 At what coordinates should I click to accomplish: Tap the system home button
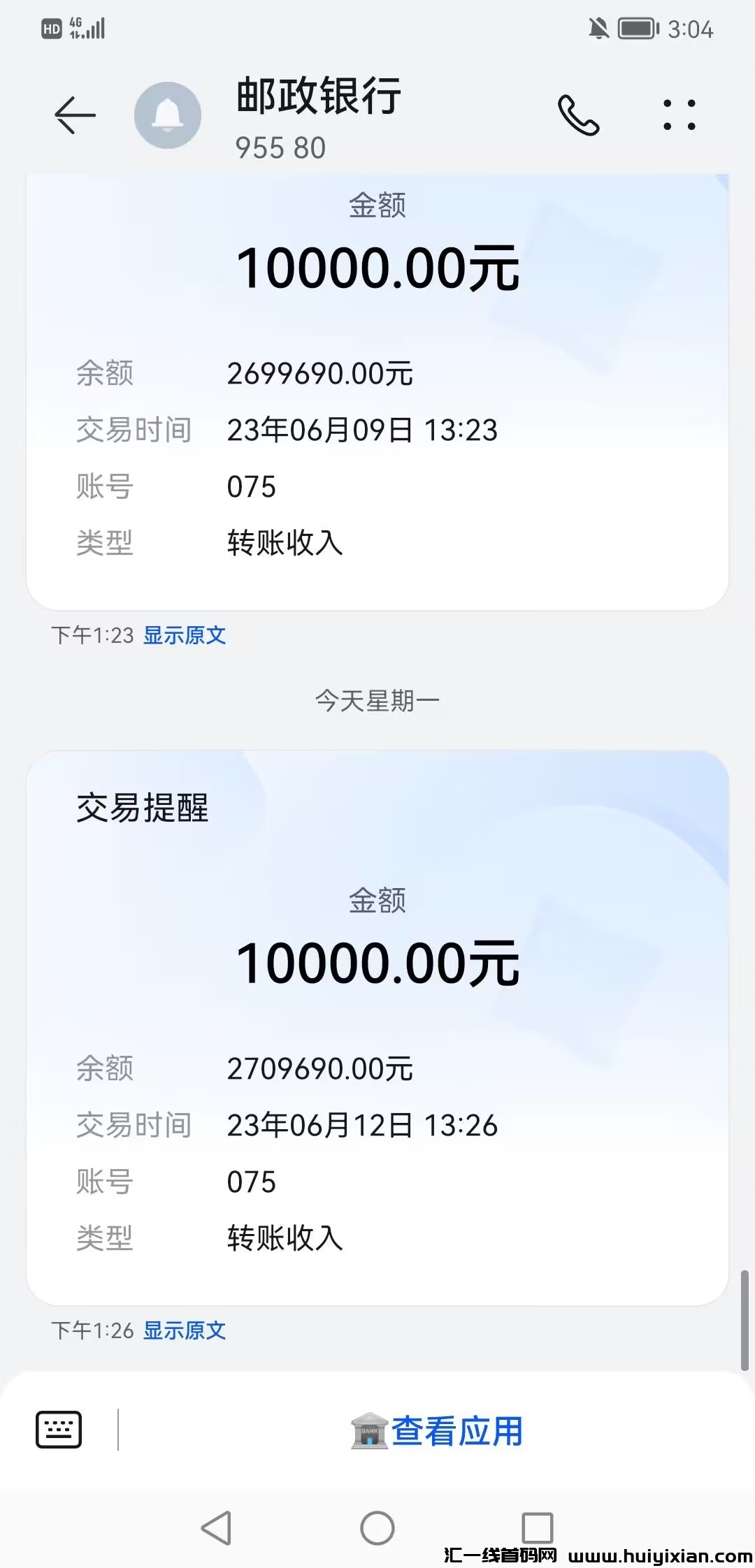point(377,1528)
